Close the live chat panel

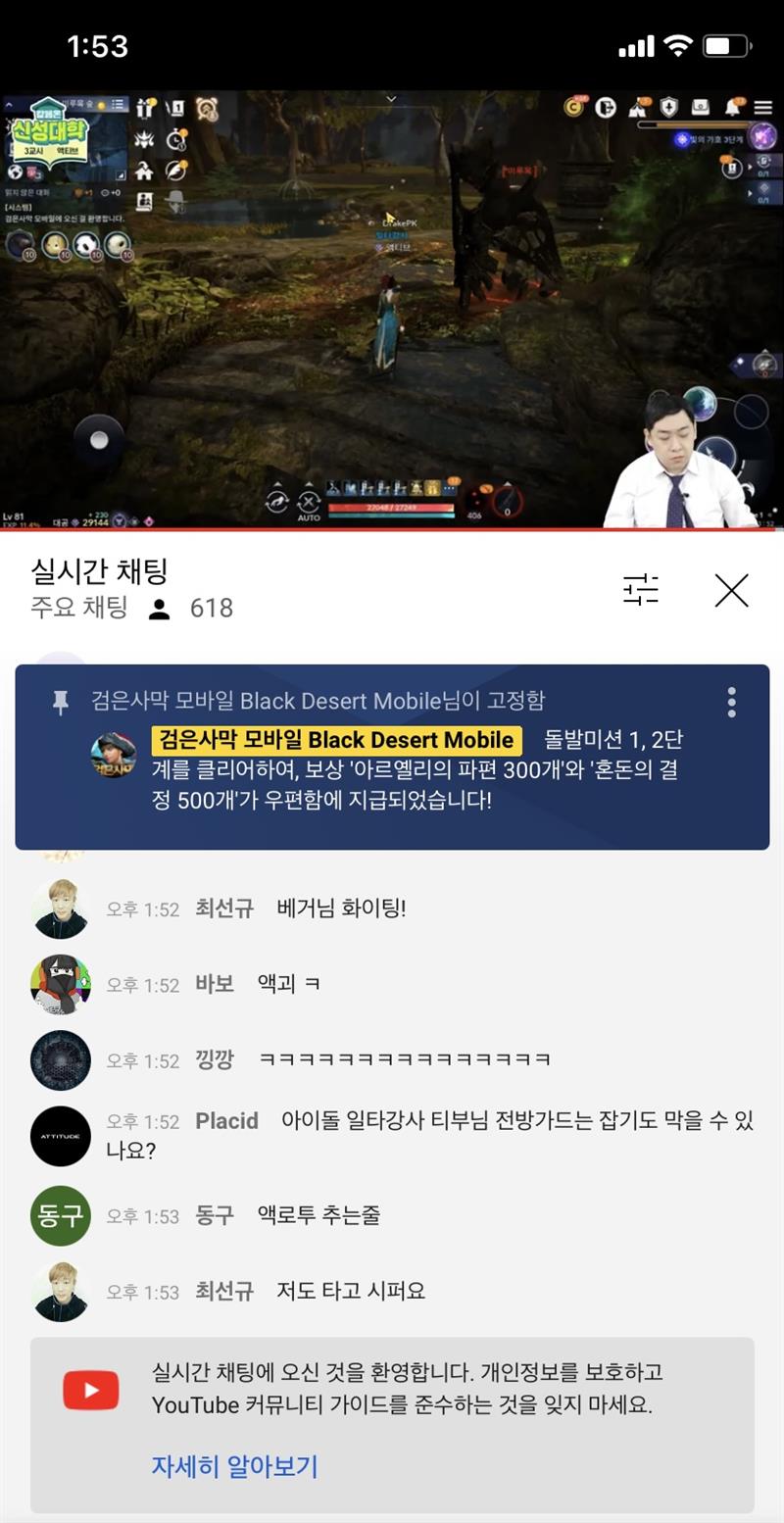[731, 590]
